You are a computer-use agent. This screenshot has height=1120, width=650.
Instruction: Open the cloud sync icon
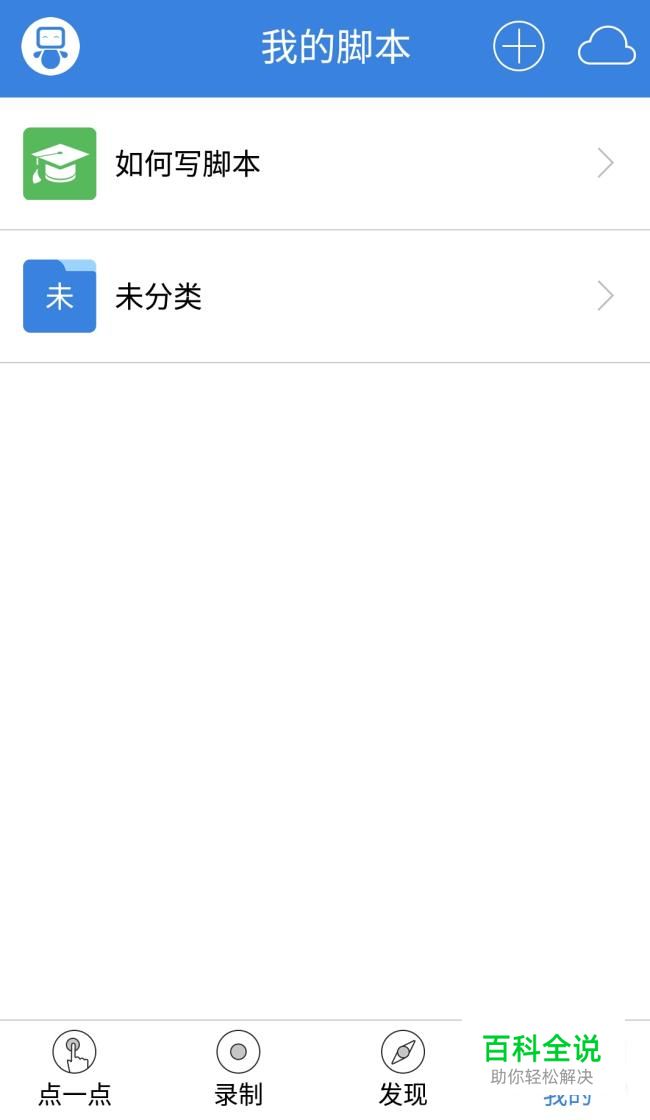pyautogui.click(x=606, y=47)
